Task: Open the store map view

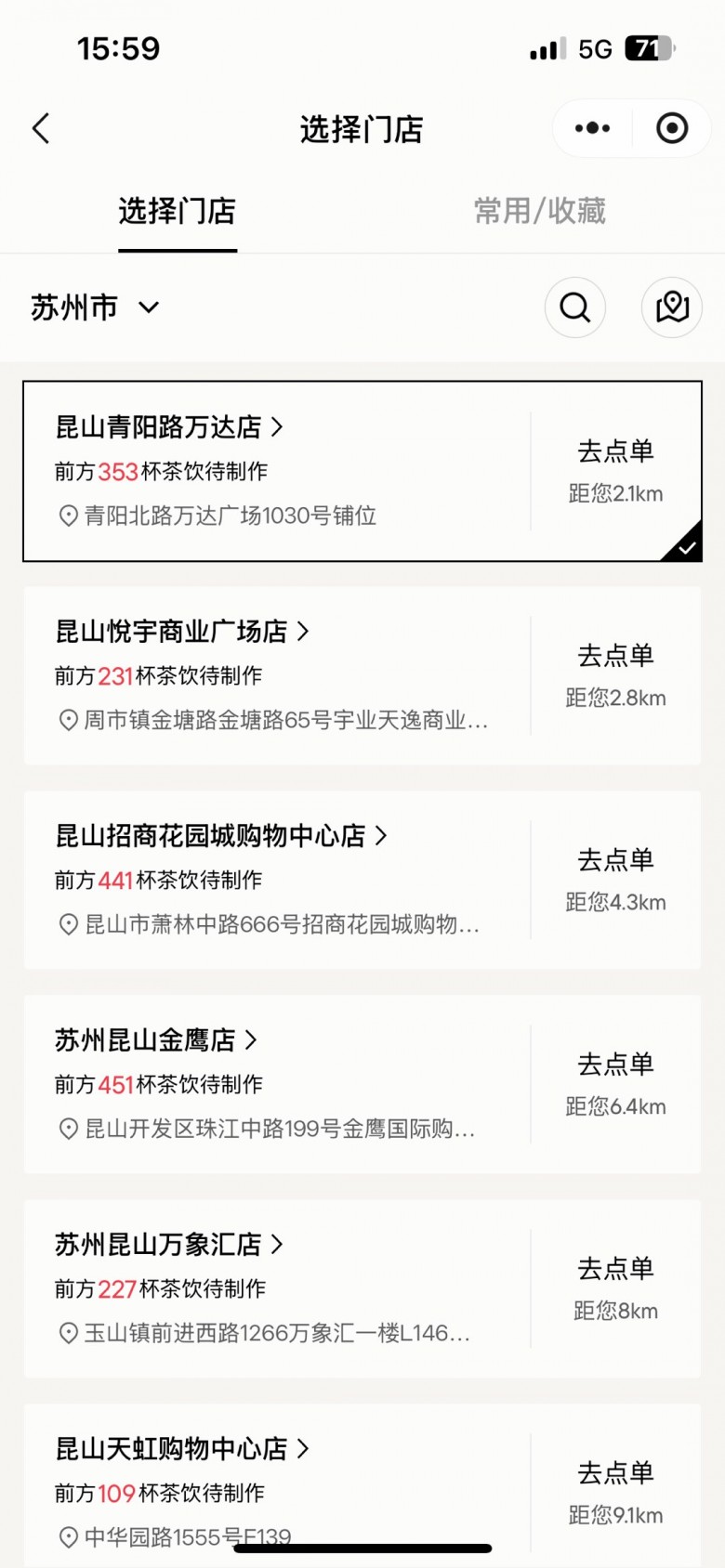Action: tap(671, 307)
